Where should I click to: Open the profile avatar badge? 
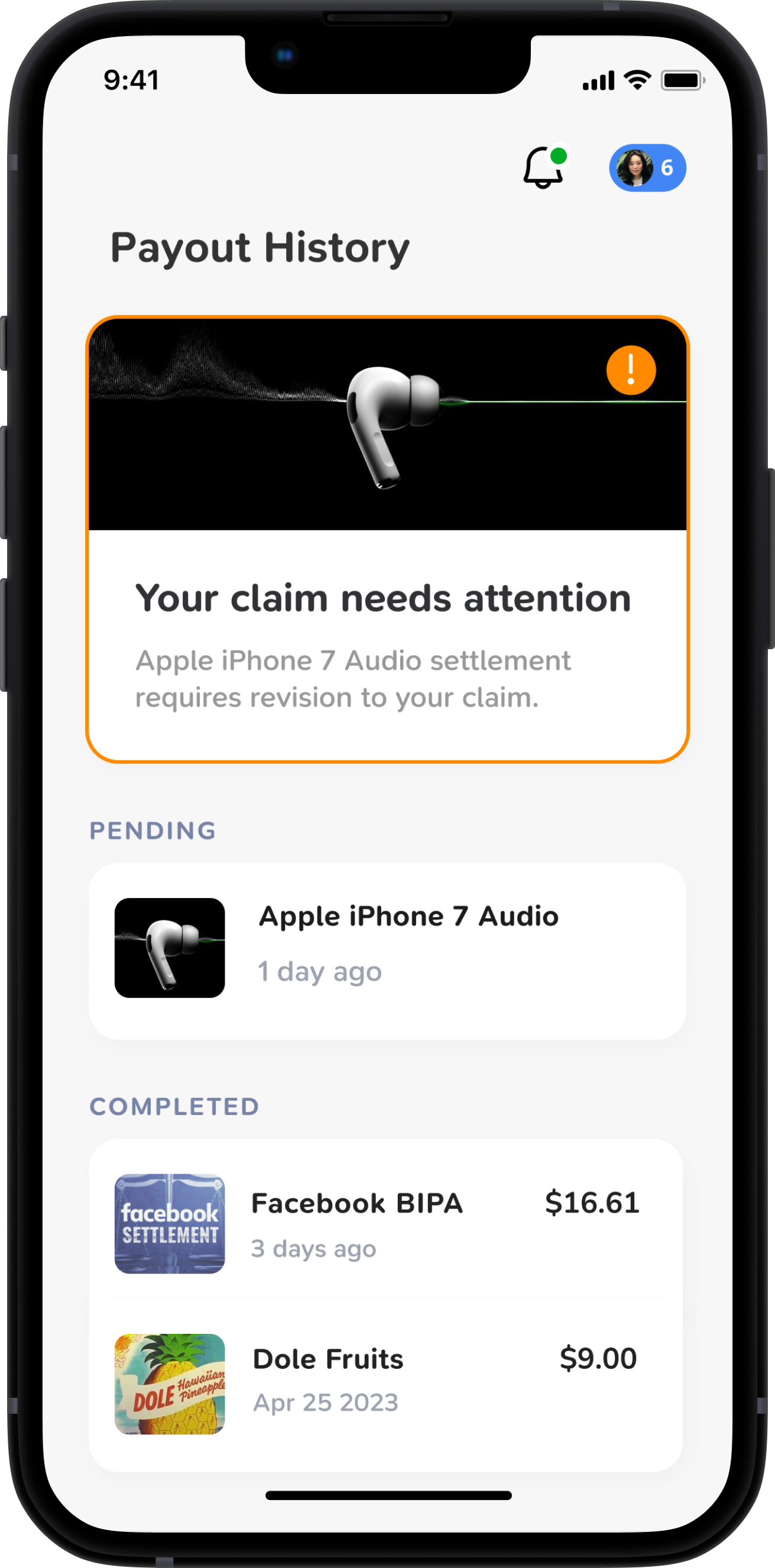click(x=647, y=167)
